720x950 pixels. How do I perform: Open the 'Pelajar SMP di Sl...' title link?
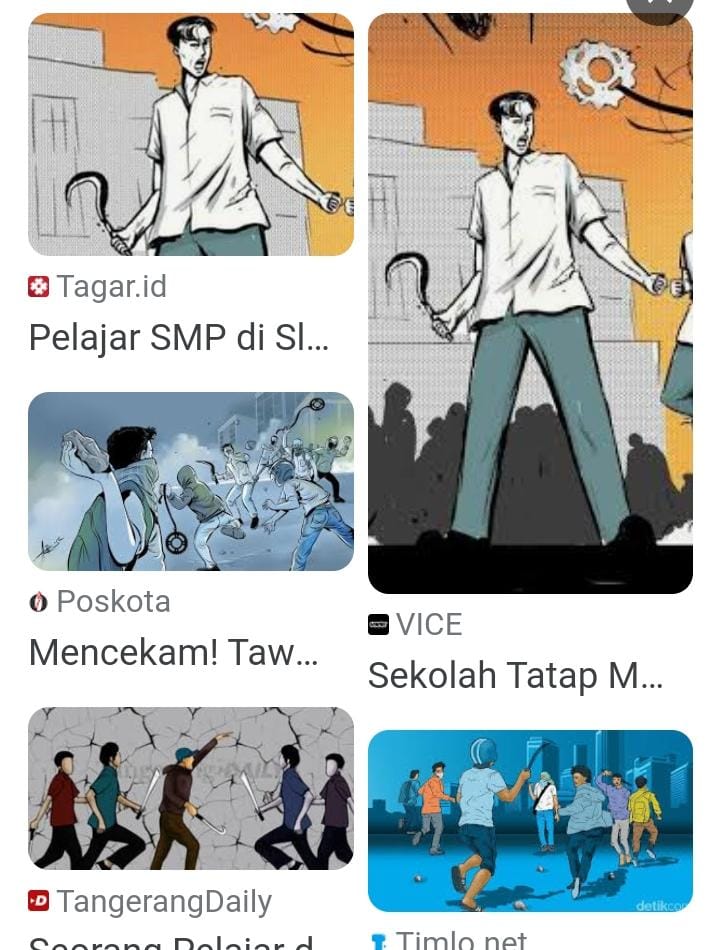[179, 337]
